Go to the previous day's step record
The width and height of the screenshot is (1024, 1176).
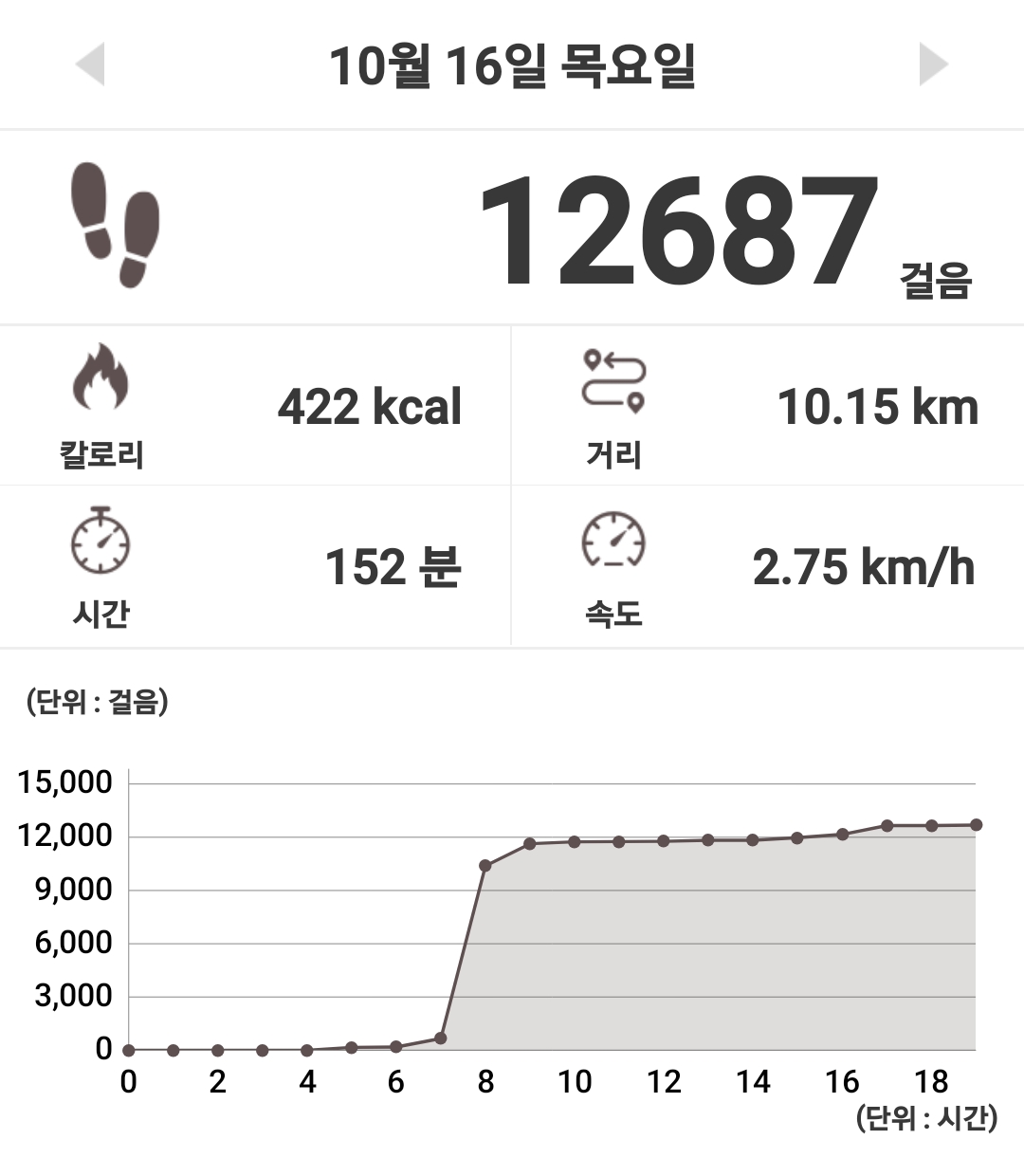pos(91,64)
